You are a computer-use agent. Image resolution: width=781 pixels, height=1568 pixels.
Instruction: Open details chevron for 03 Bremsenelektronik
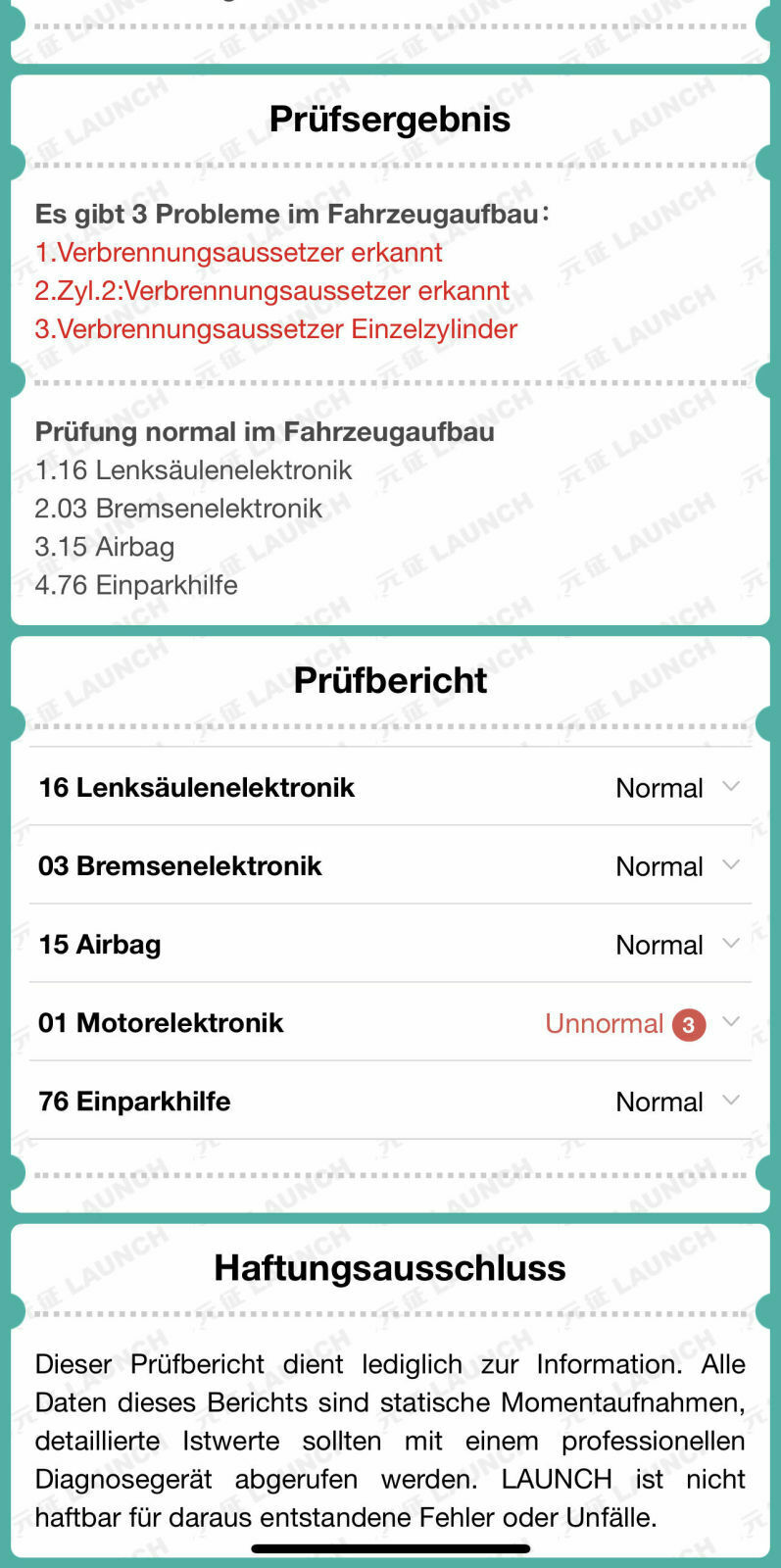point(731,865)
